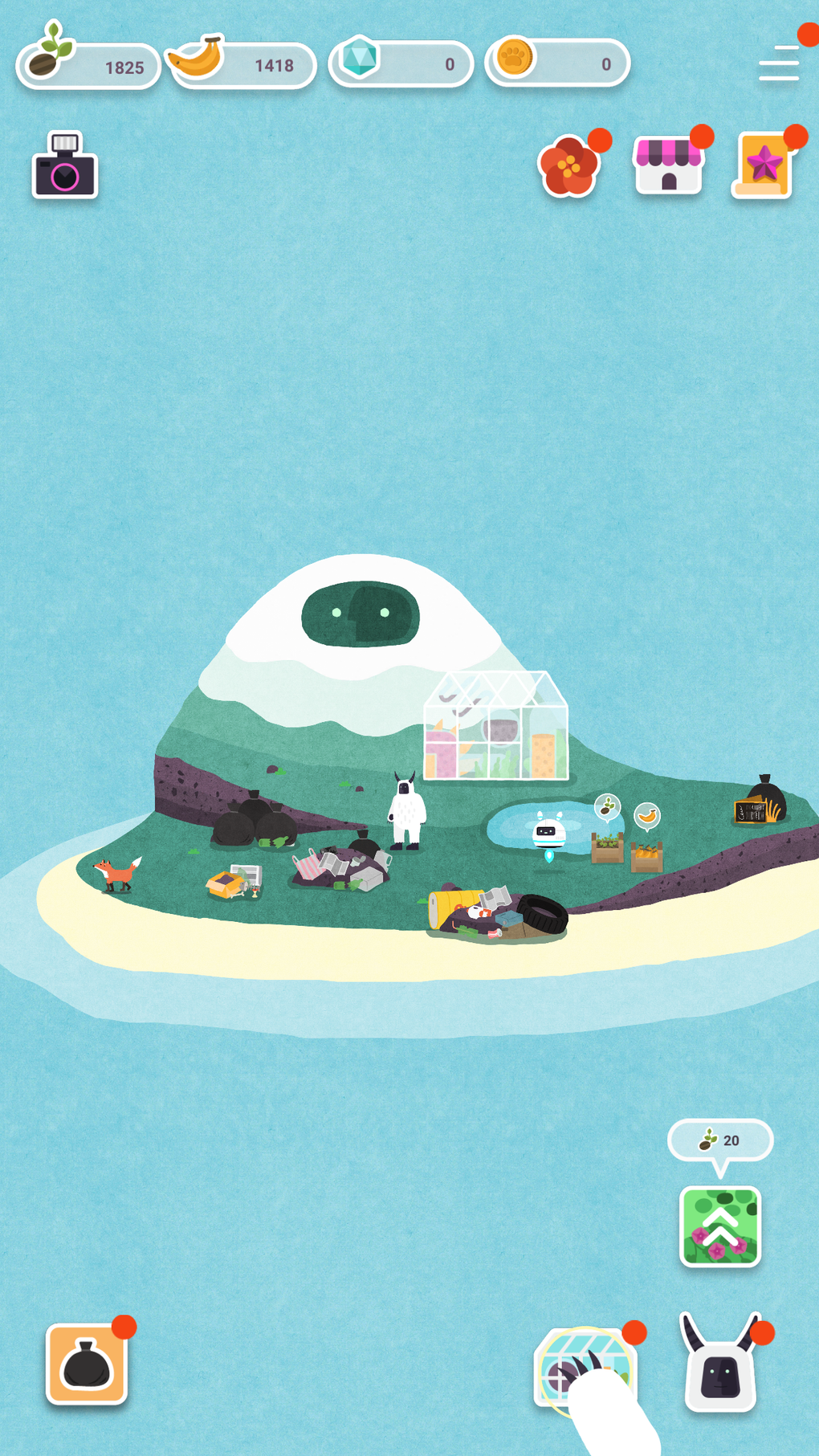Tap the trash pile with the tire
The image size is (819, 1456).
(x=498, y=912)
